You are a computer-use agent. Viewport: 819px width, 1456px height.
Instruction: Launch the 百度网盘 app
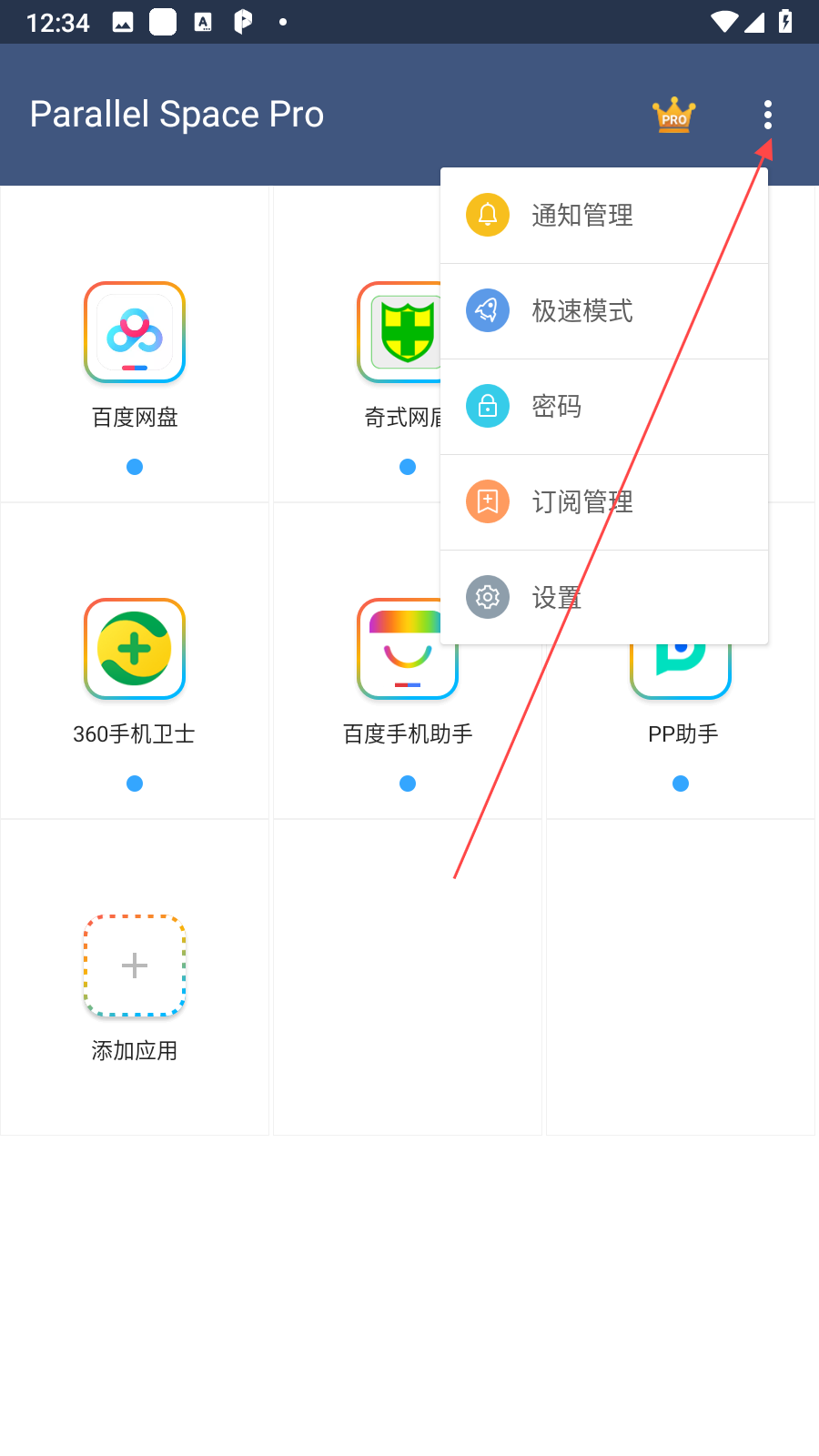pos(135,332)
